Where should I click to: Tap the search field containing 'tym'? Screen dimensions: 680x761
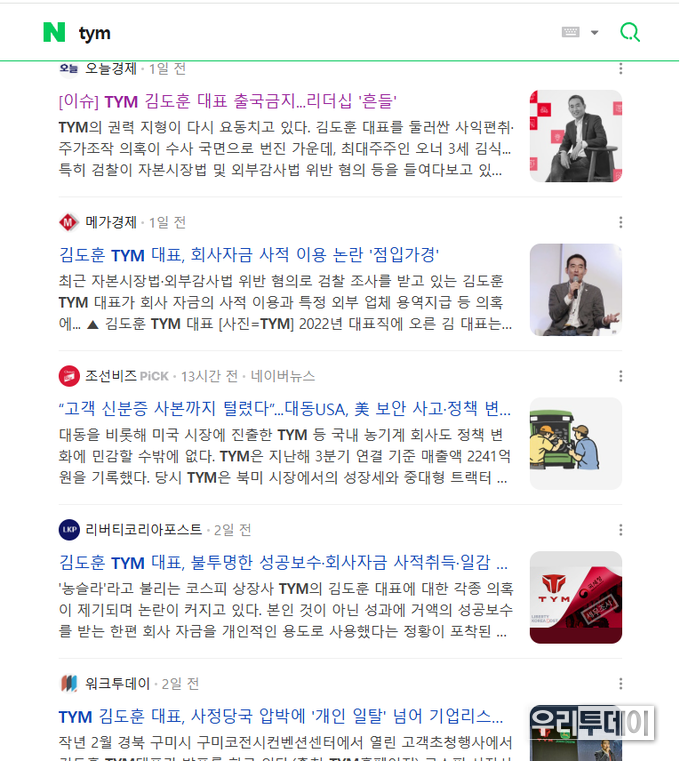pos(300,33)
